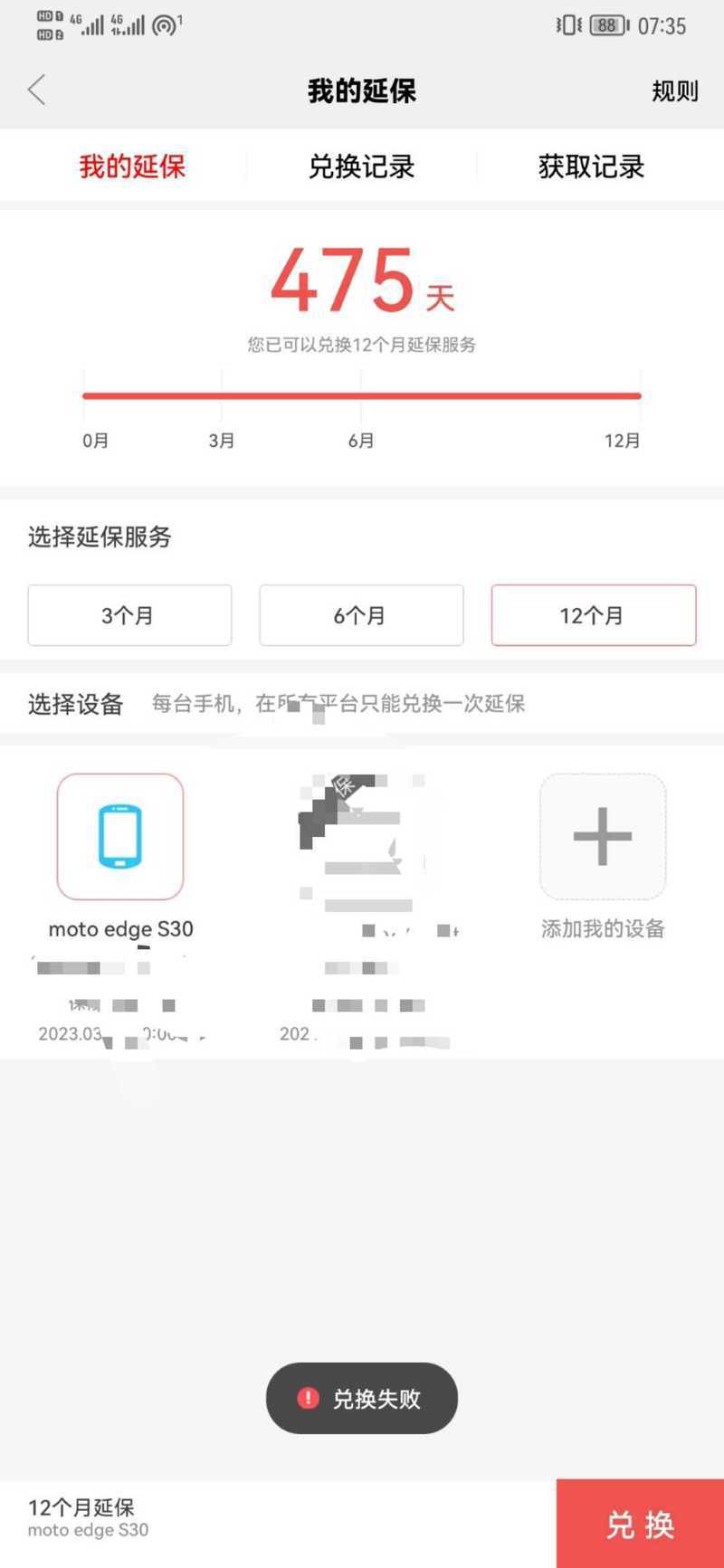The image size is (724, 1568).
Task: Select the 3个月 warranty option
Action: [x=129, y=615]
